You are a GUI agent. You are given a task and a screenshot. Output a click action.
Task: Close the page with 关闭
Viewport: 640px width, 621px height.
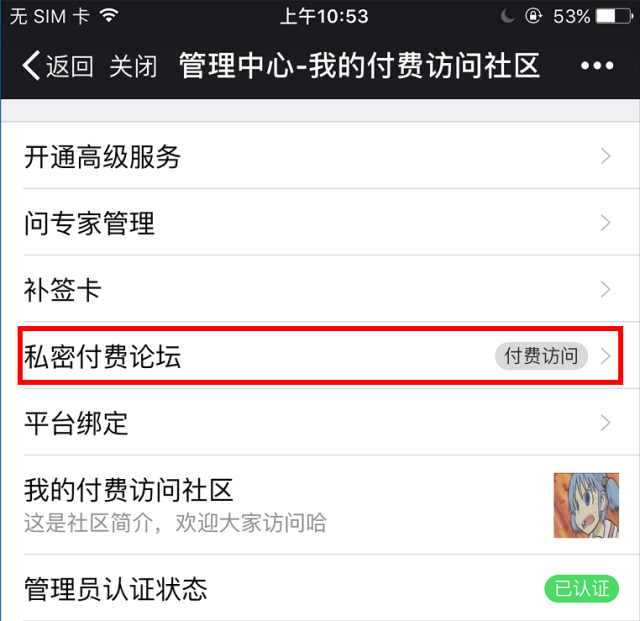pos(133,67)
